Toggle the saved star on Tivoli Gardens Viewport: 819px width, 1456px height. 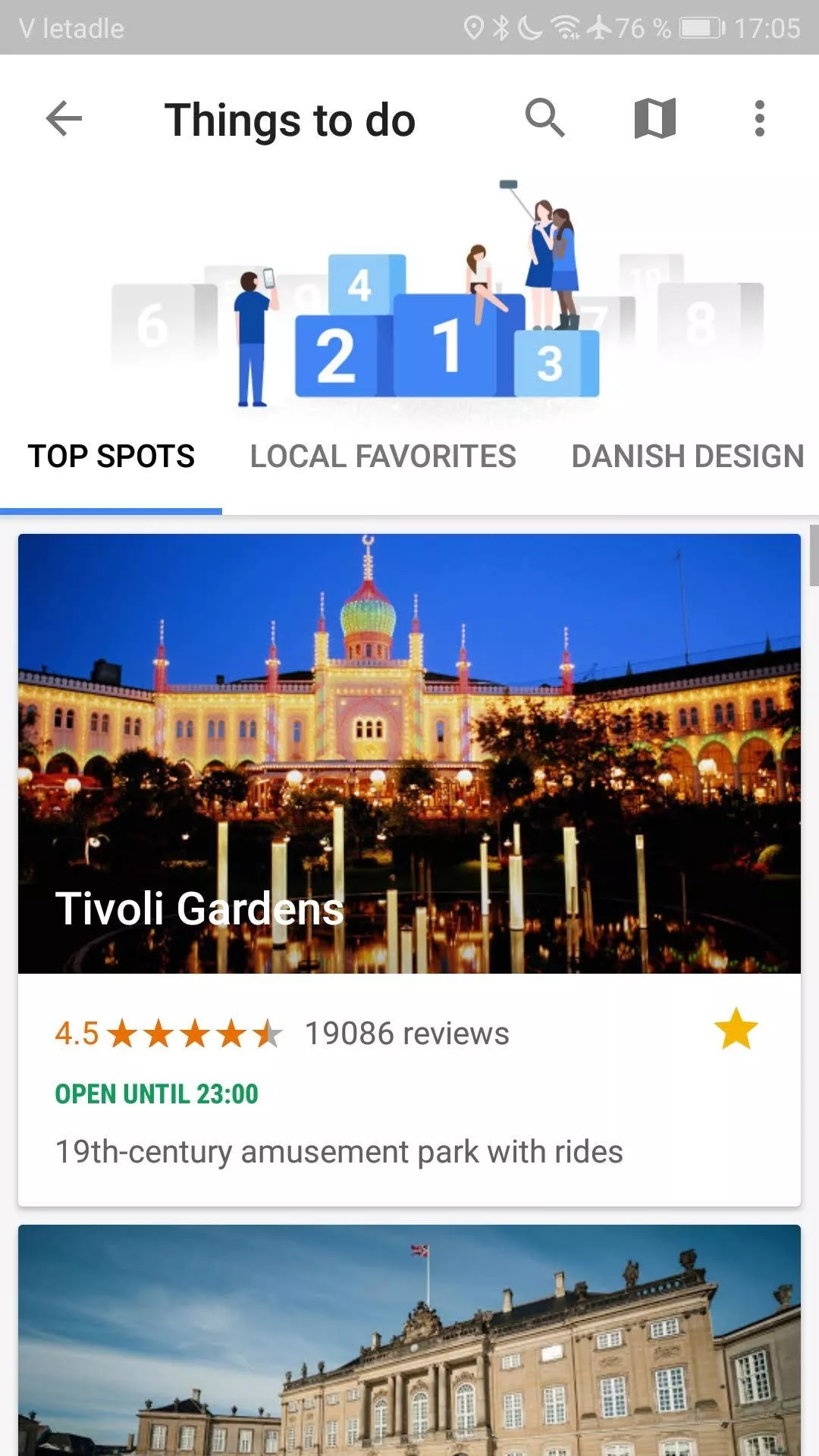click(736, 1029)
